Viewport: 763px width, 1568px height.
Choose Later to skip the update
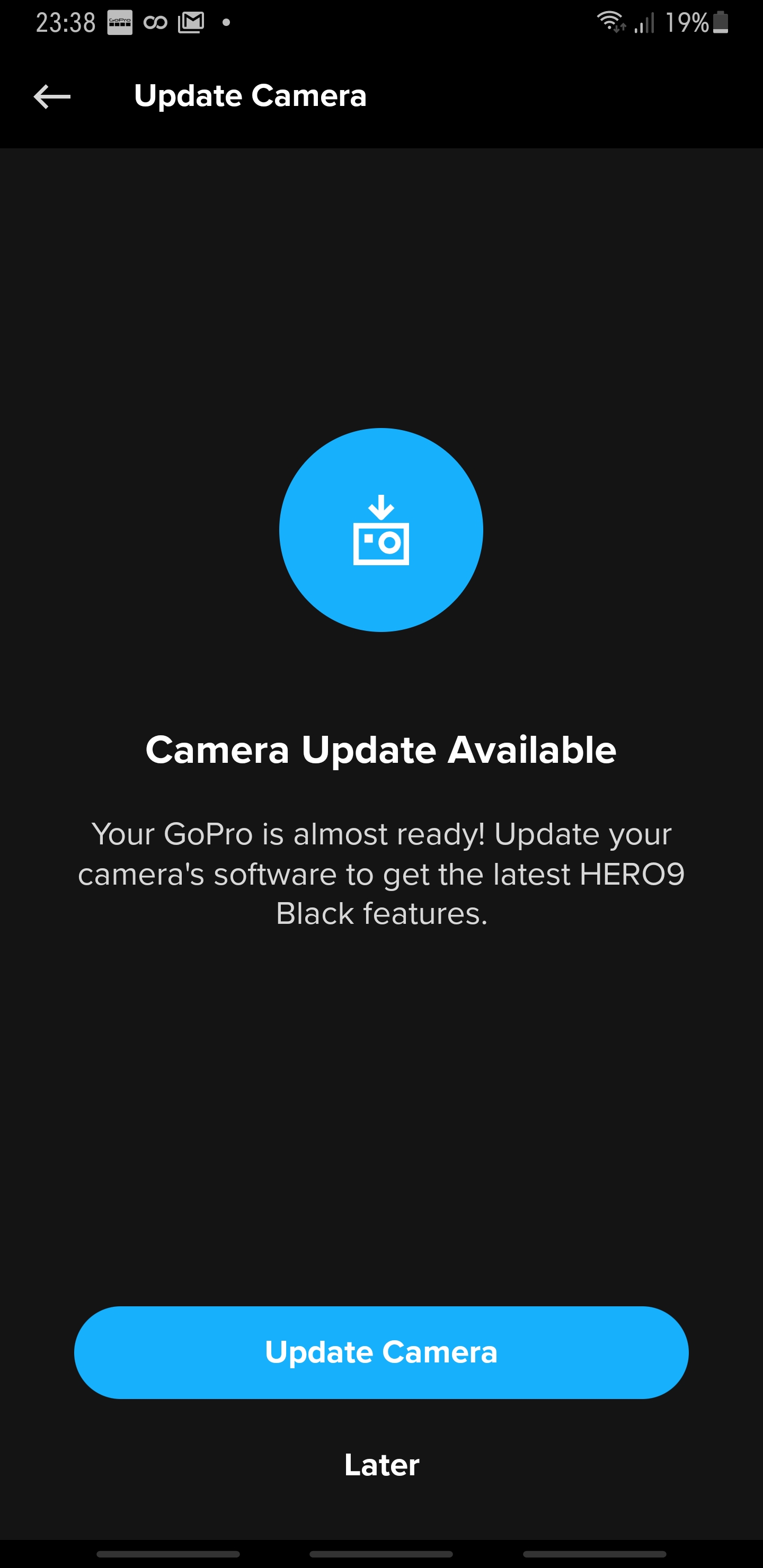click(x=381, y=1464)
